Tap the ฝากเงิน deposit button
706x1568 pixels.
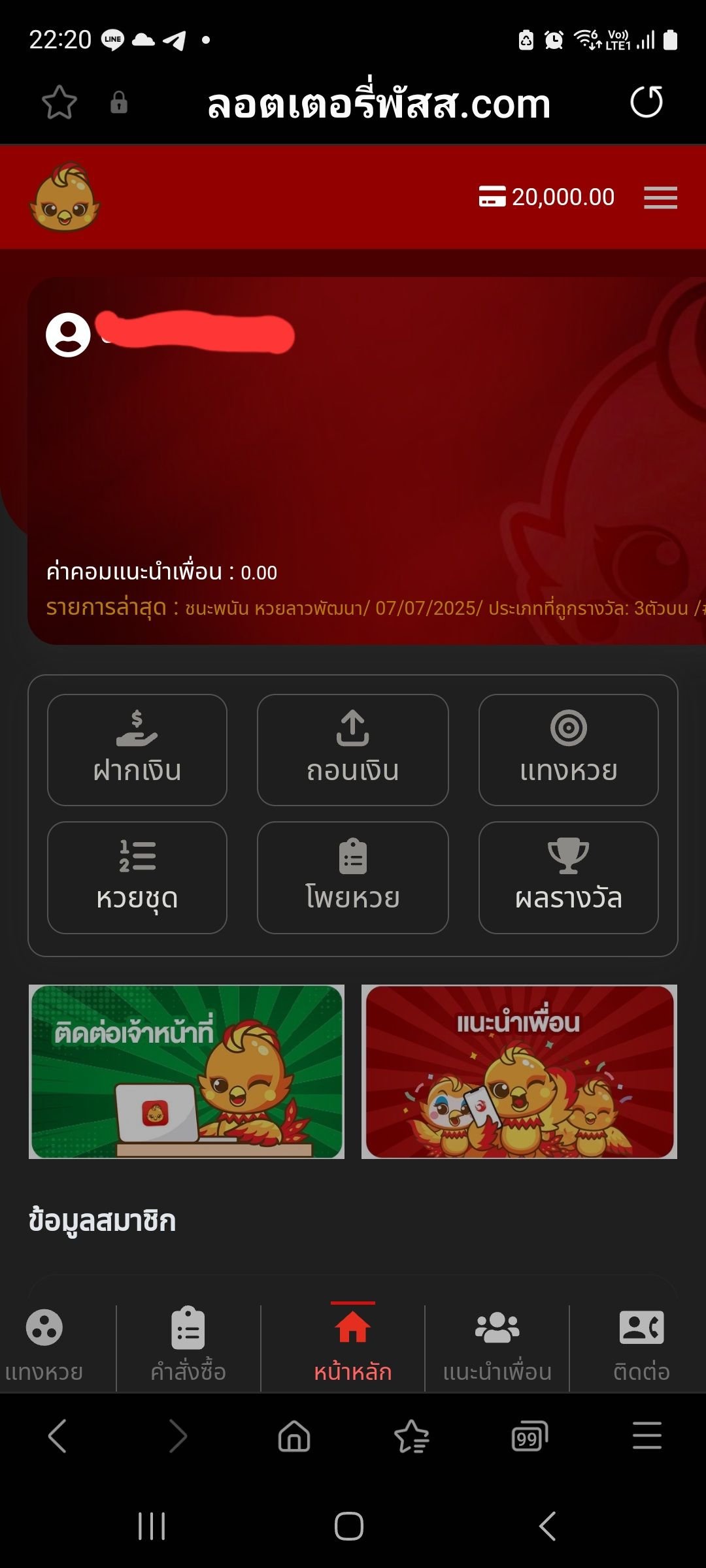coord(137,749)
